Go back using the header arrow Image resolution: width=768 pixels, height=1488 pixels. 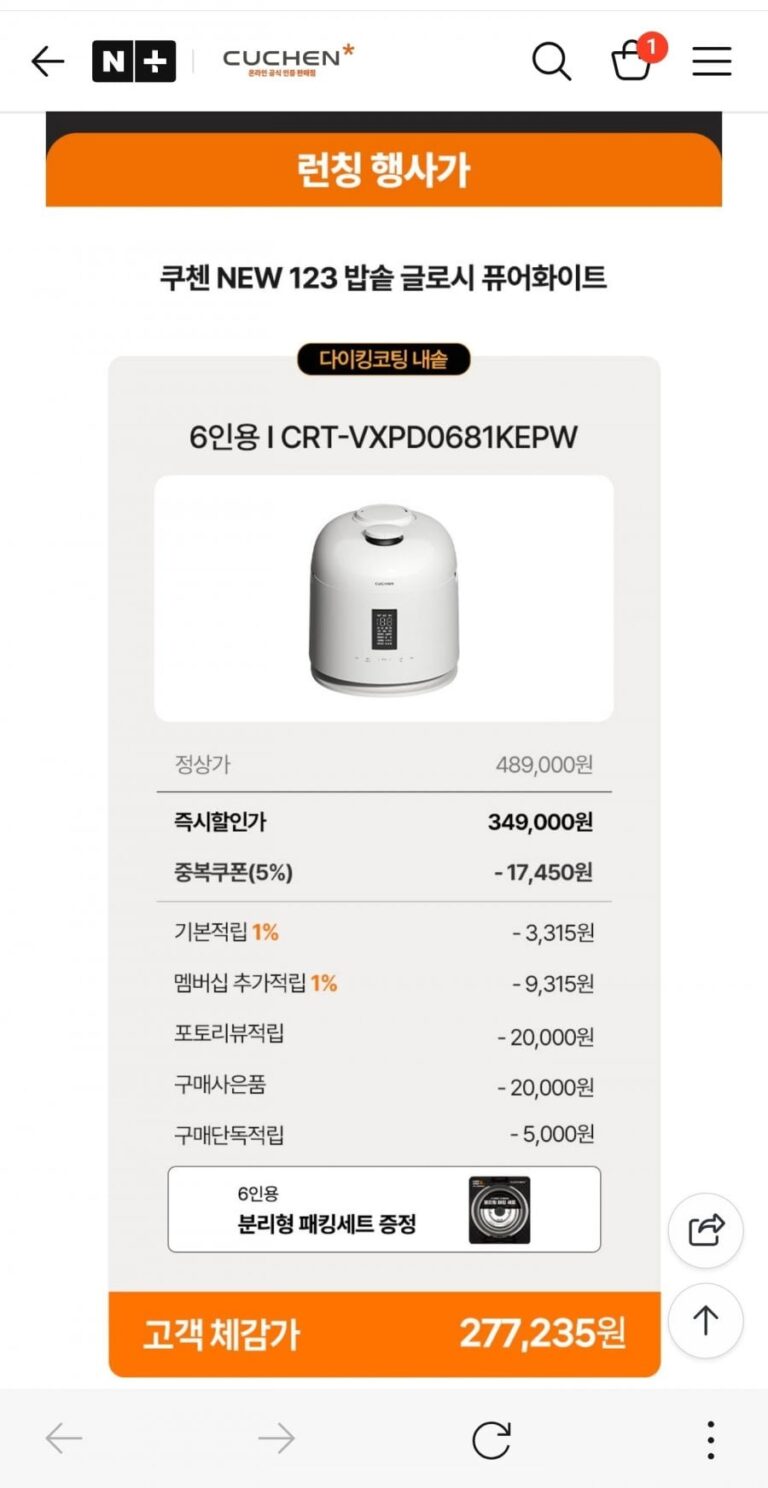47,62
